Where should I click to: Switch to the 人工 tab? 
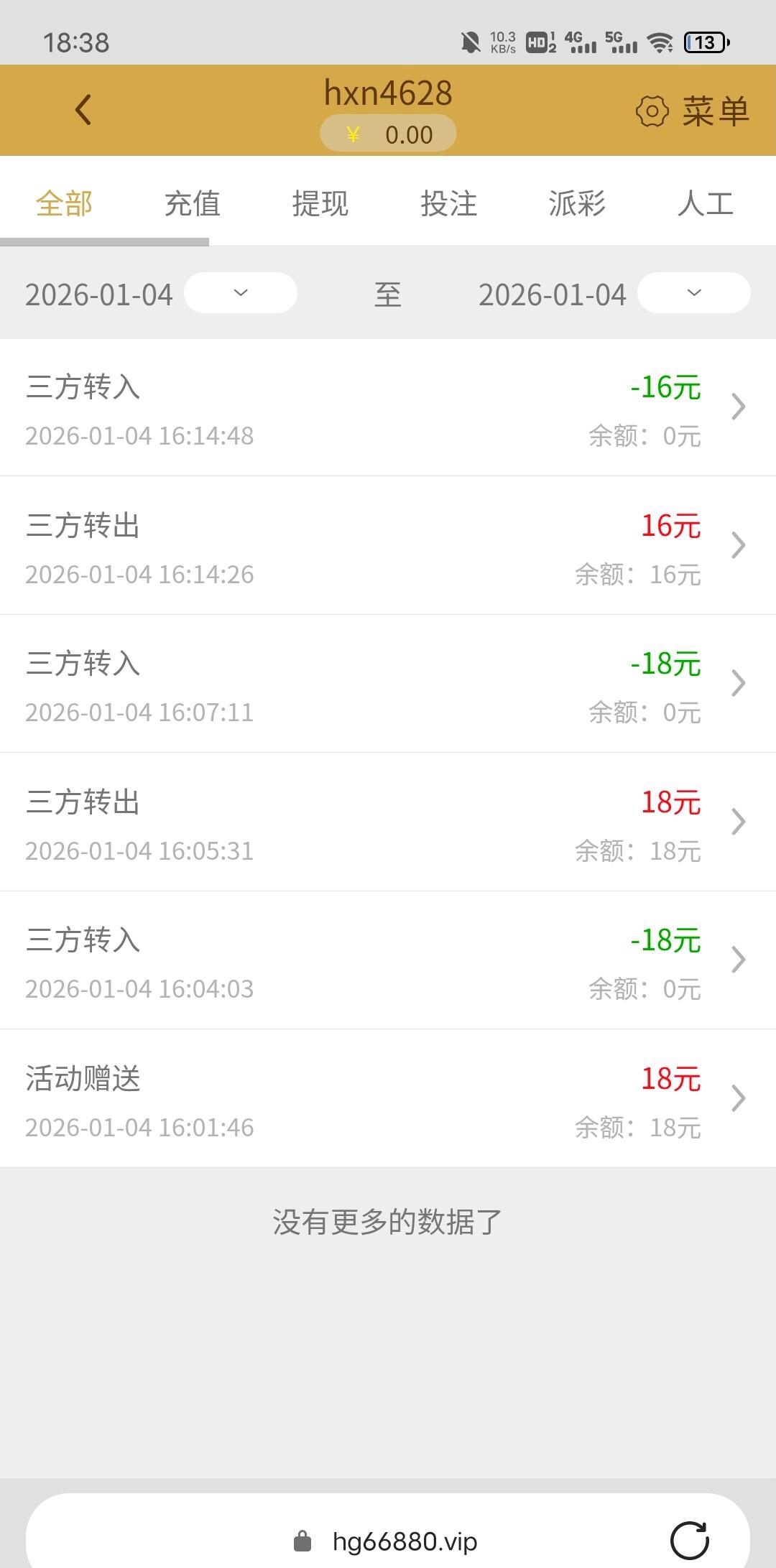tap(705, 204)
